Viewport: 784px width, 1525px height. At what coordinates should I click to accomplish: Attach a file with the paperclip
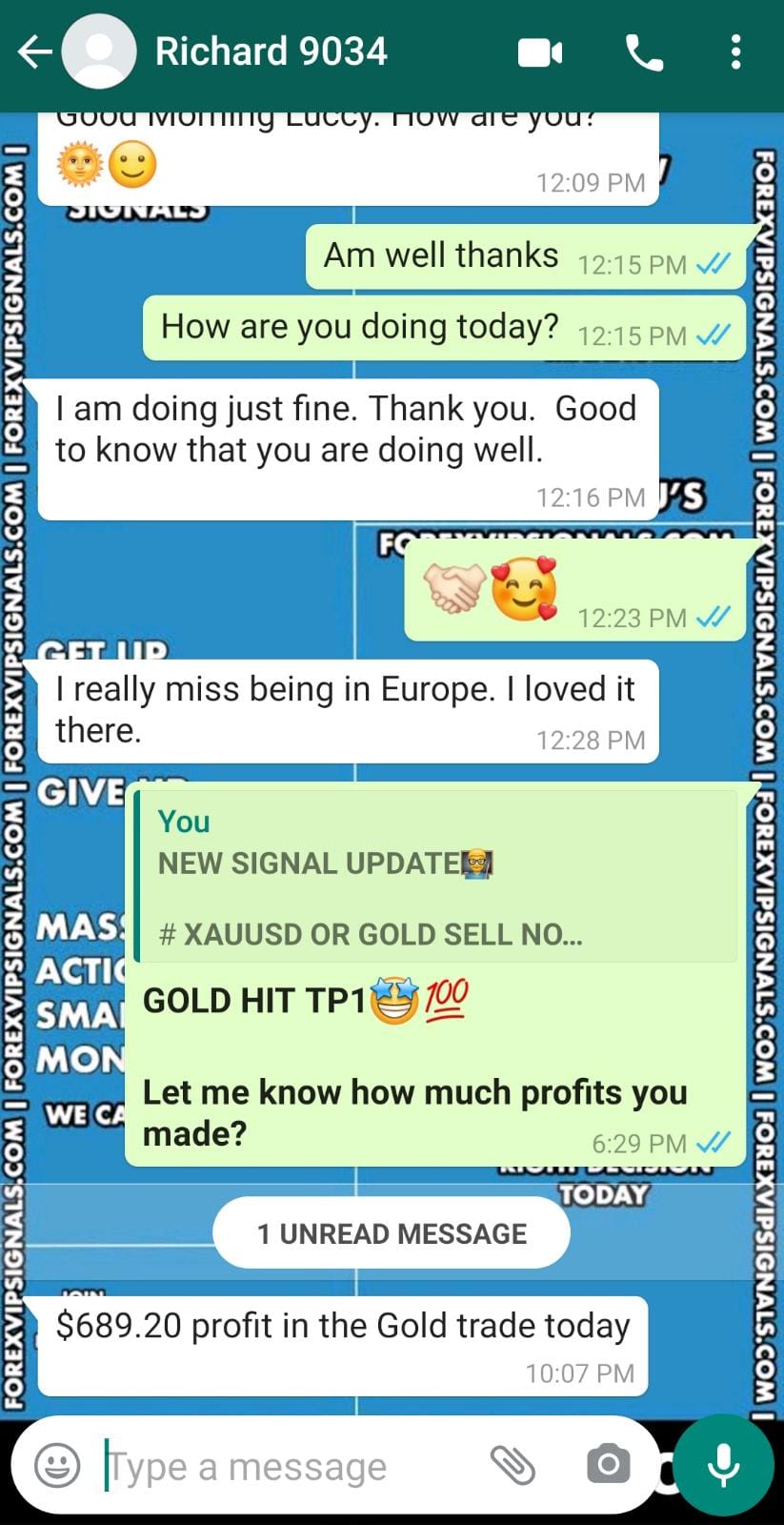pos(513,1465)
